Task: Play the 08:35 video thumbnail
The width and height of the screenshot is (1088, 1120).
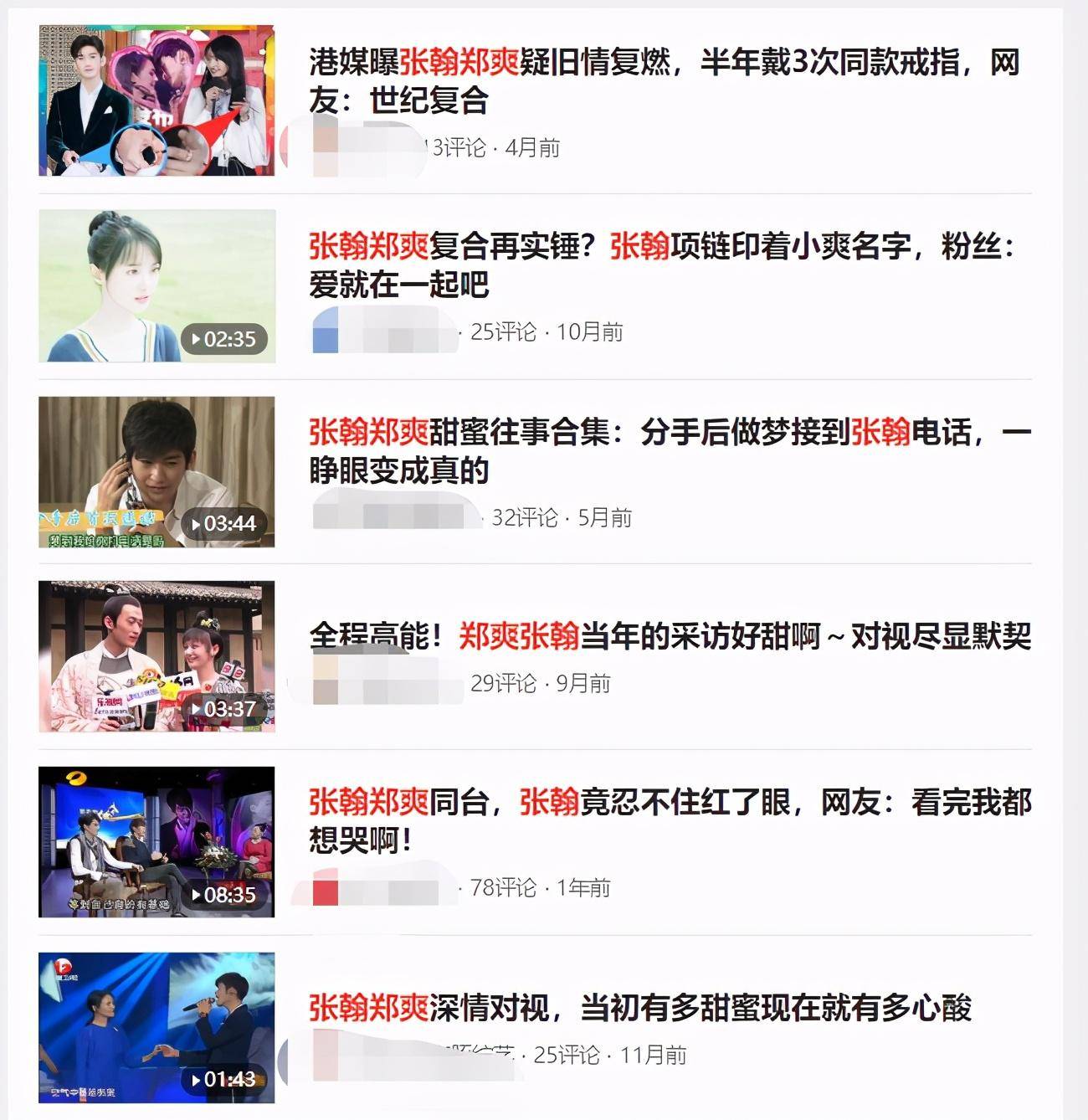Action: pos(157,842)
